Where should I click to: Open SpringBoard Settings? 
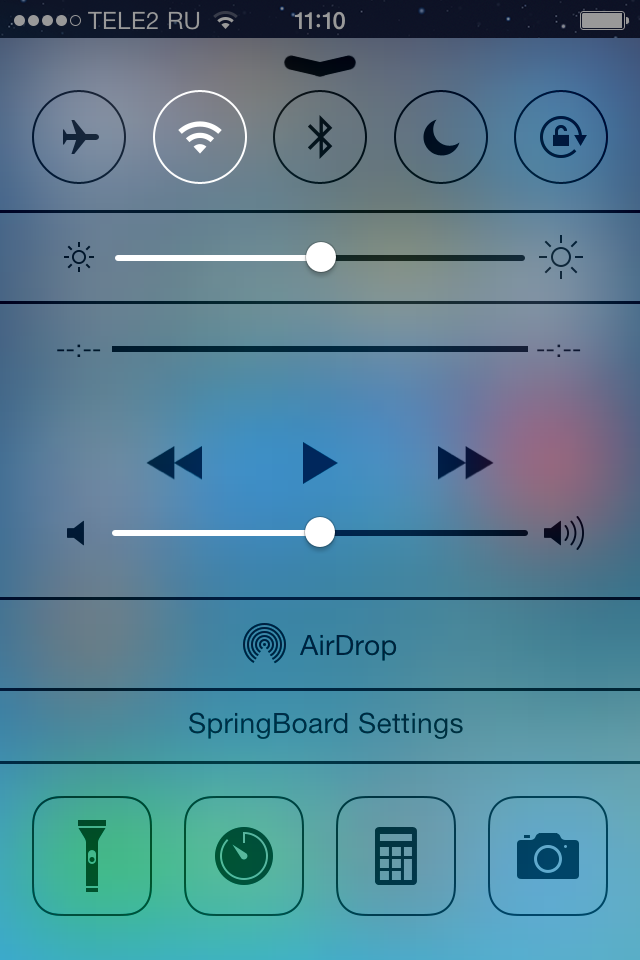pyautogui.click(x=325, y=724)
